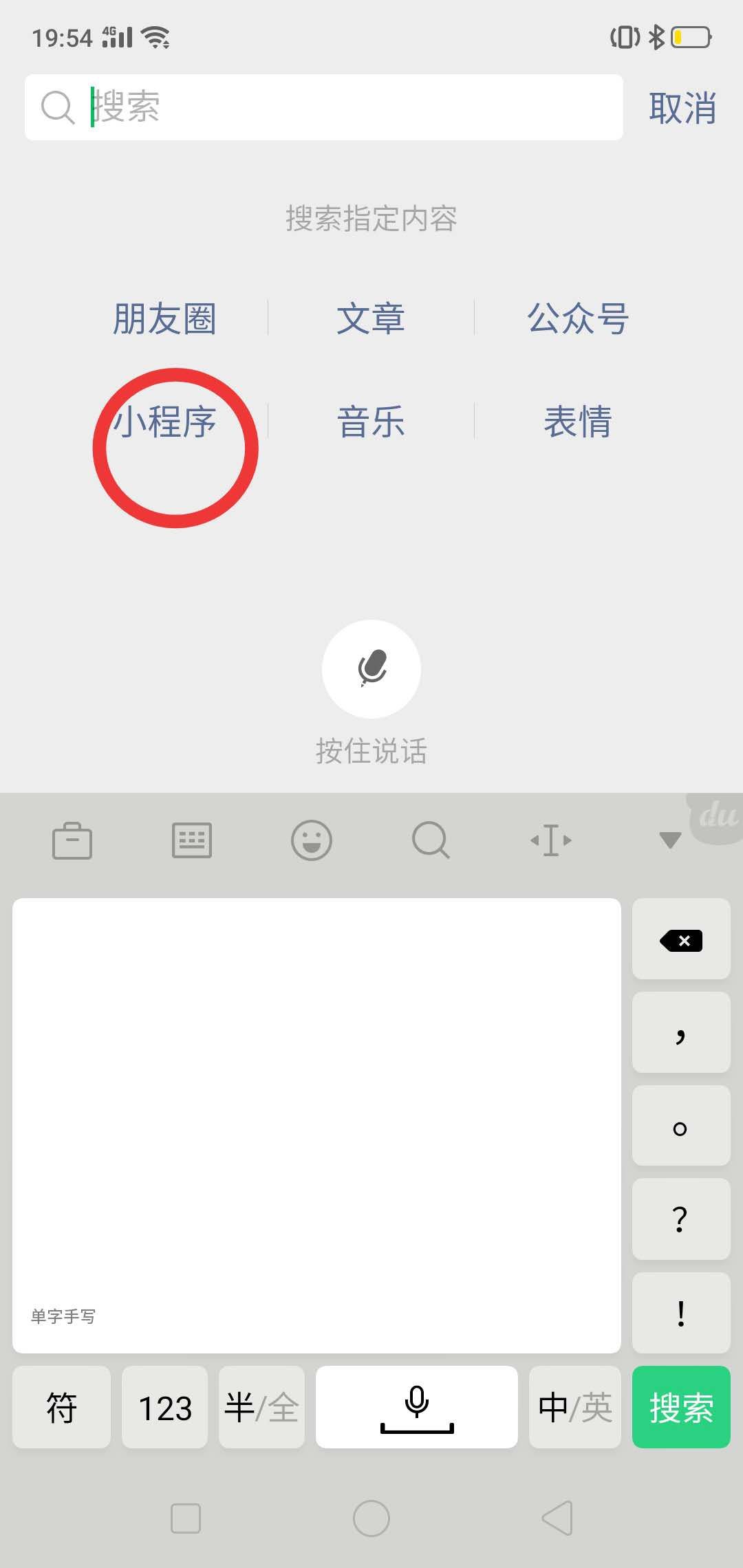
Task: Tap the keyboard toolbar search icon
Action: coord(431,840)
